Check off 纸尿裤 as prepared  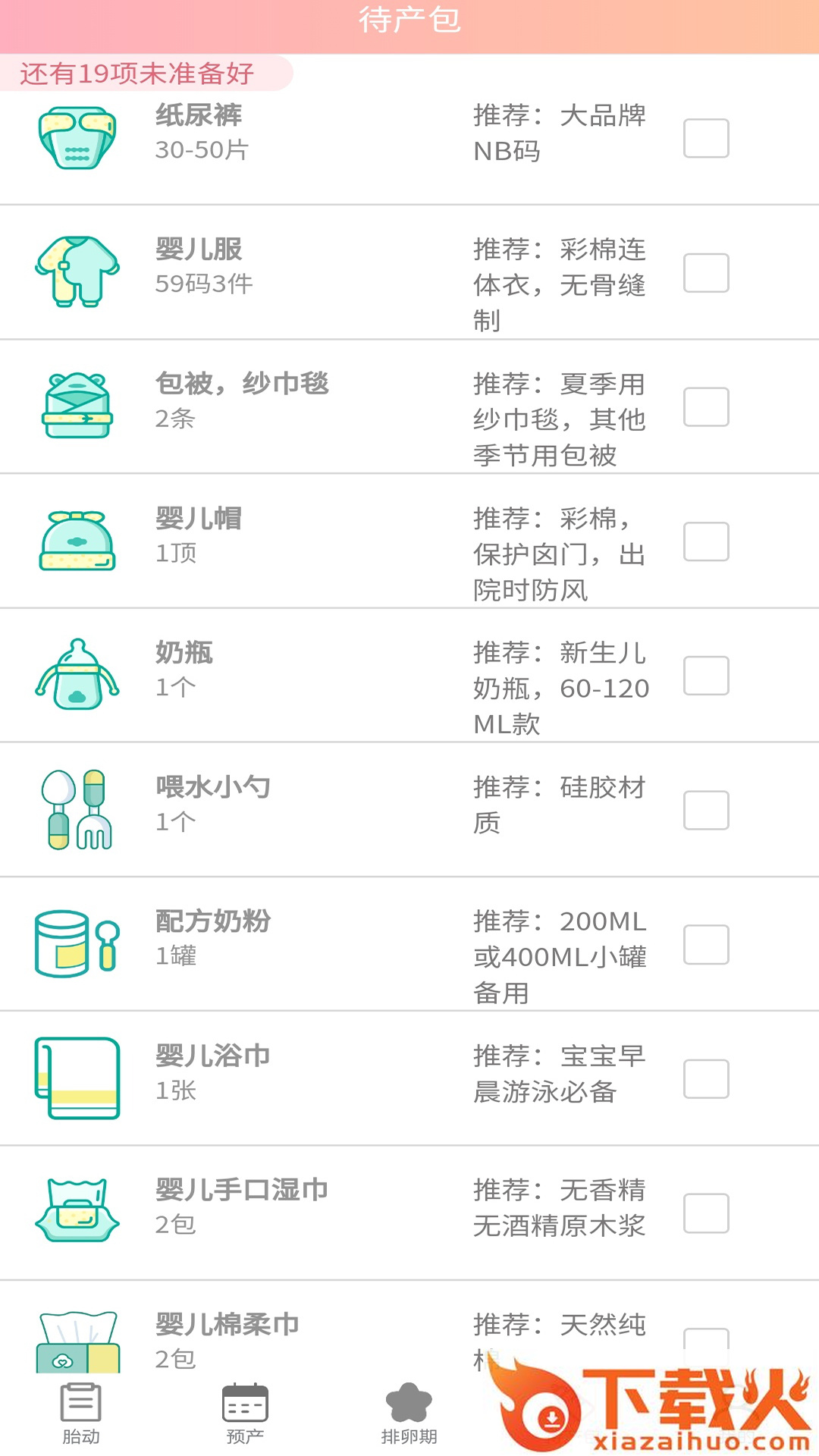(x=706, y=138)
